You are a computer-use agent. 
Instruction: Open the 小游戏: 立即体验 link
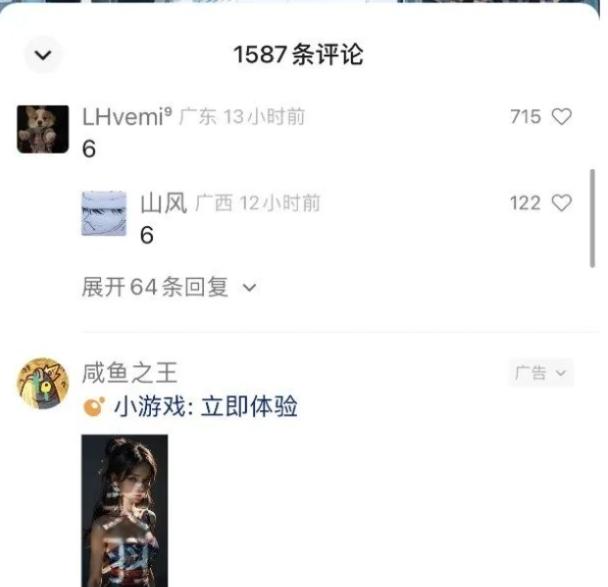tap(205, 407)
